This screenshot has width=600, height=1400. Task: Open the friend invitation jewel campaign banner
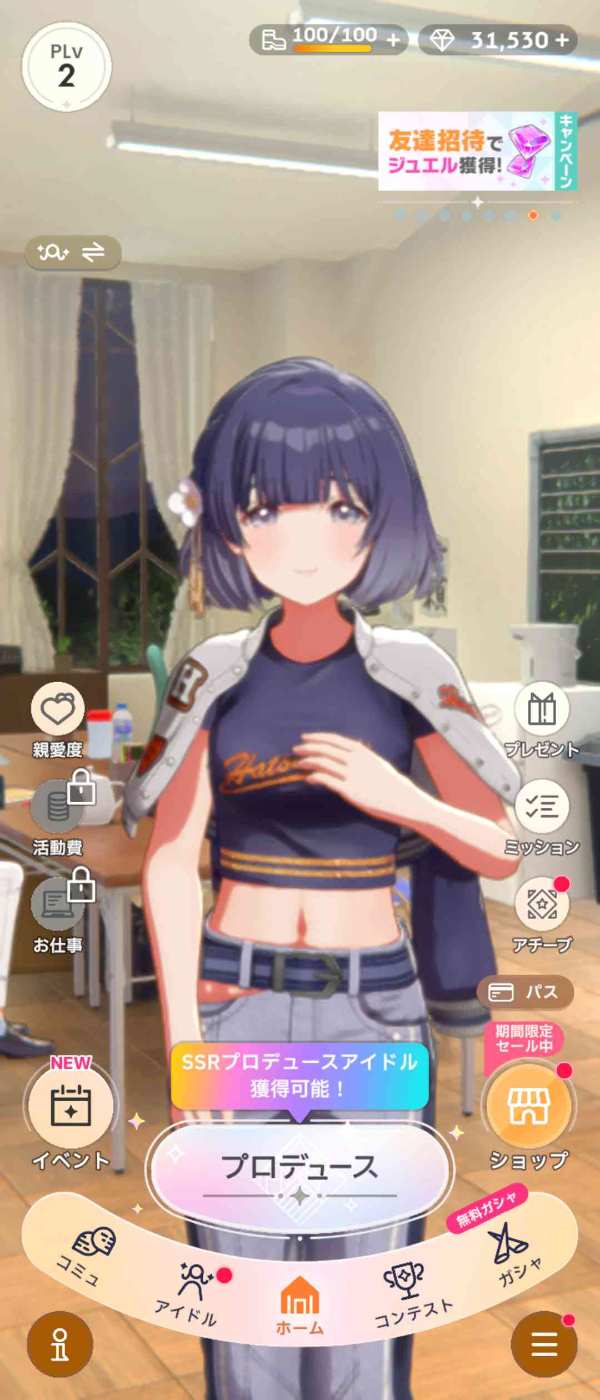(478, 151)
